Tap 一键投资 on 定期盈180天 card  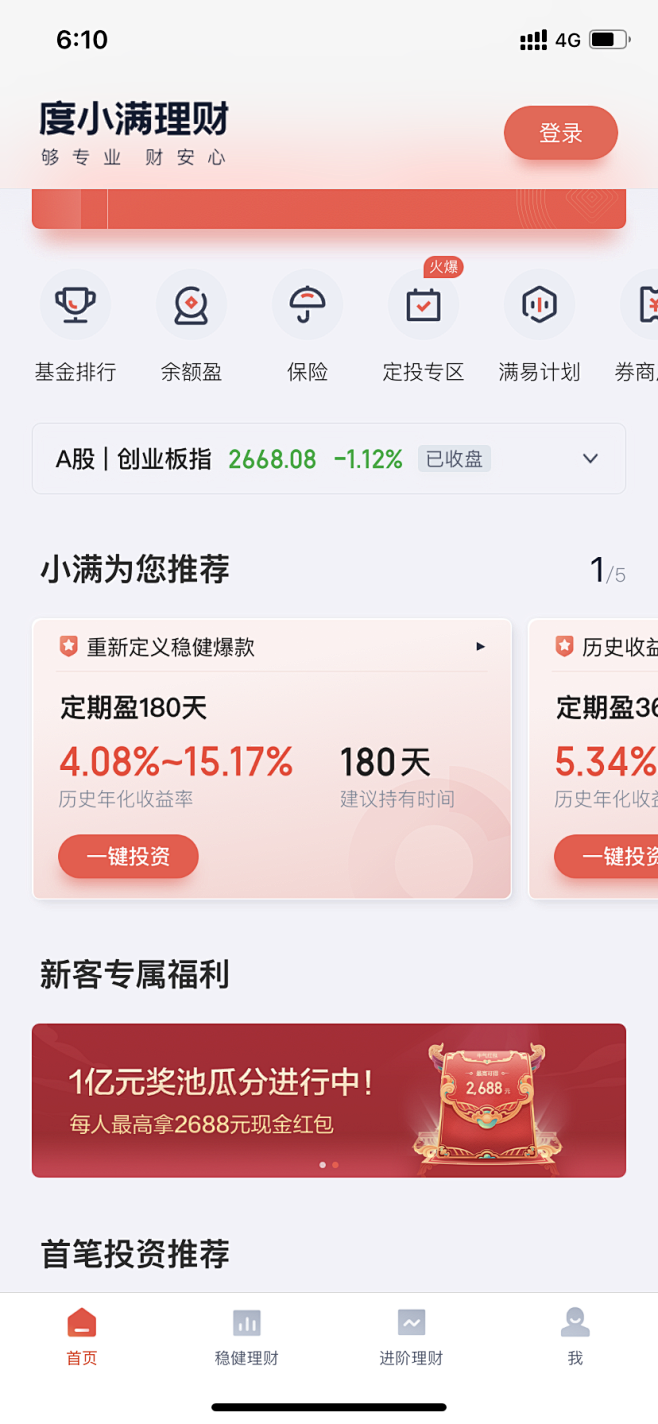(128, 856)
